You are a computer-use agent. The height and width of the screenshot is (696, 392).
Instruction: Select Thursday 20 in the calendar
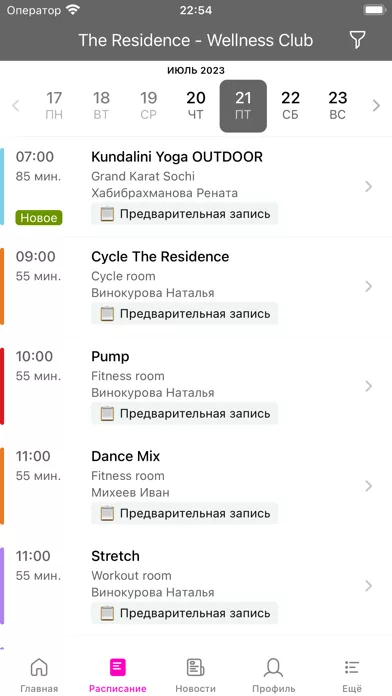(196, 106)
